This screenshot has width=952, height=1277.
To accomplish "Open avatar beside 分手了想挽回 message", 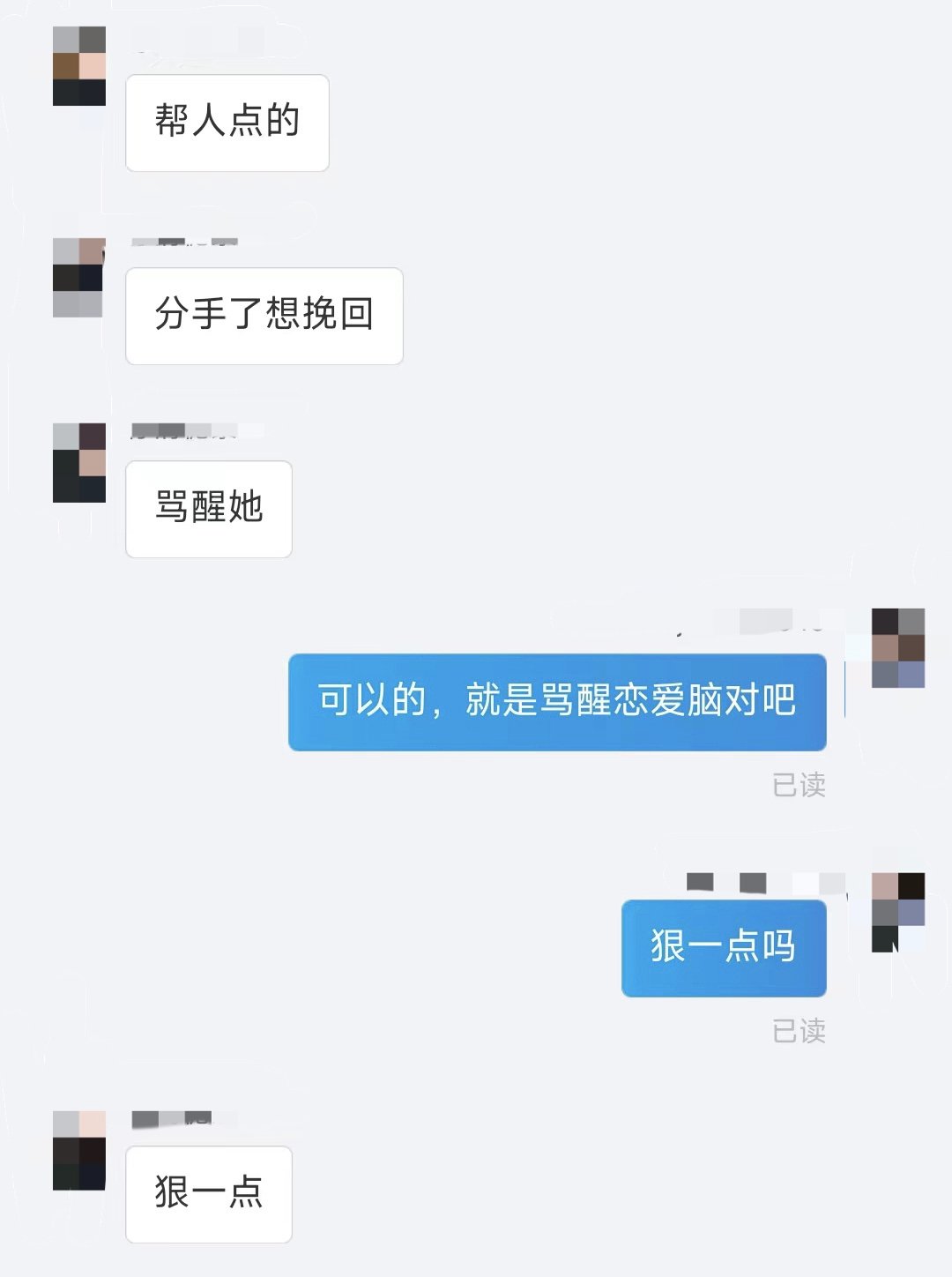I will pos(78,277).
